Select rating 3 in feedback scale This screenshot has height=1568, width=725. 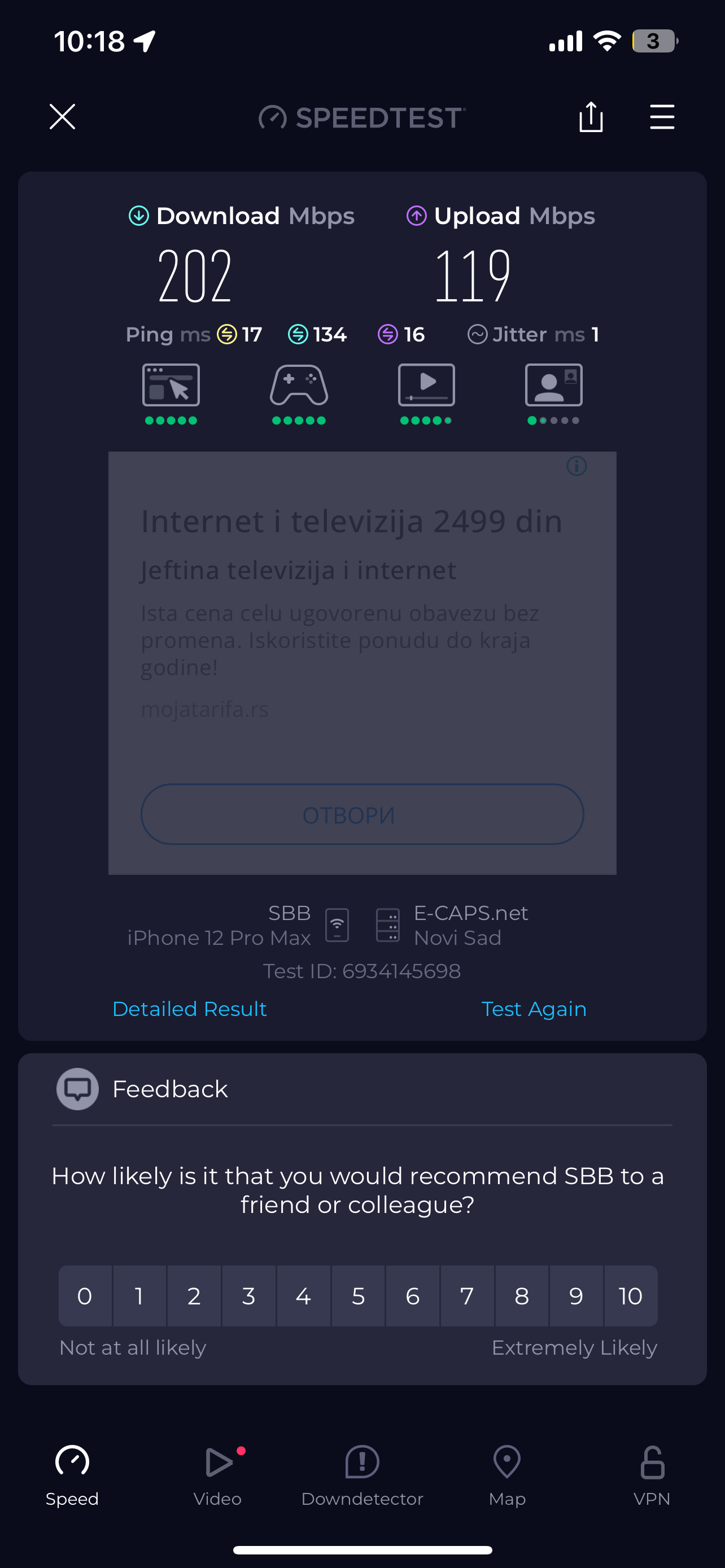[x=248, y=1296]
